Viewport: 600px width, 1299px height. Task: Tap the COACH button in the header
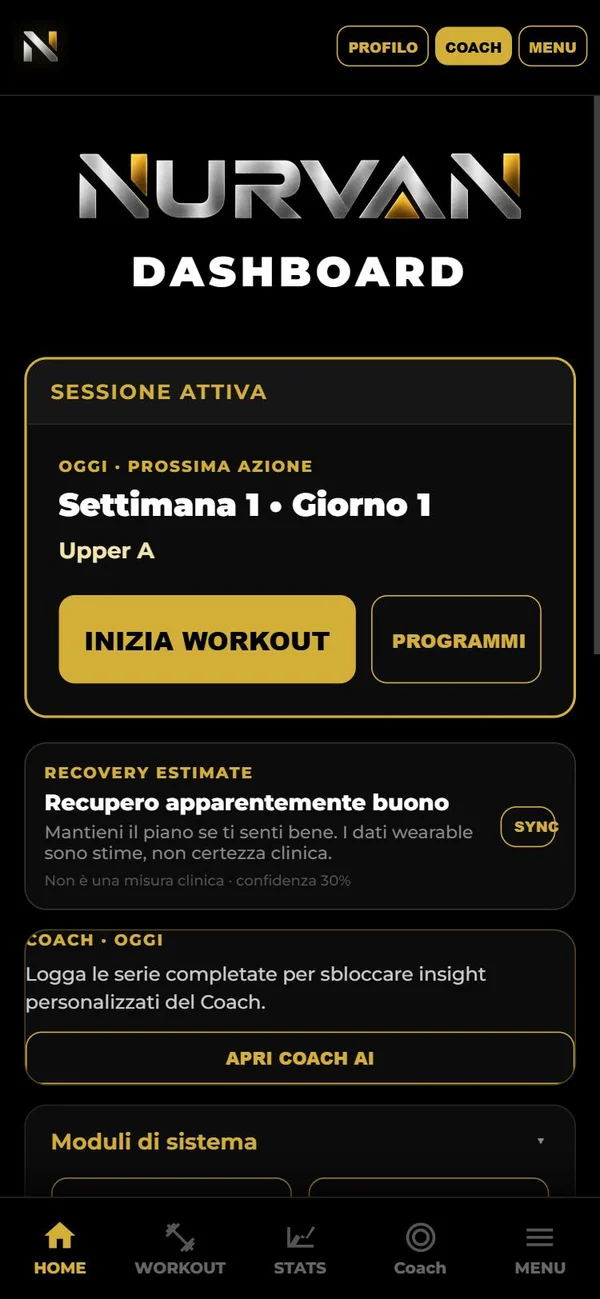coord(474,47)
